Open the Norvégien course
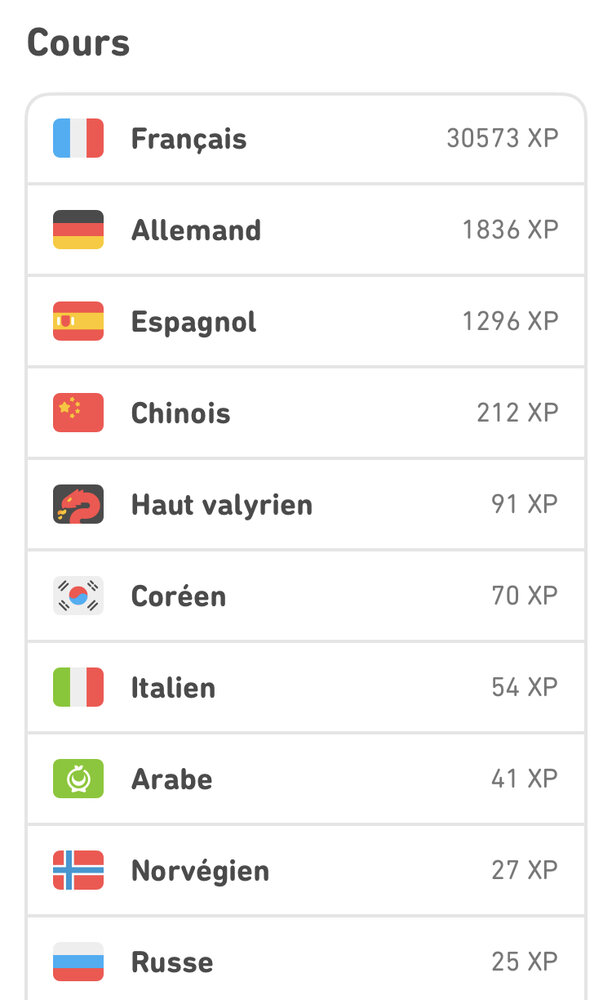The width and height of the screenshot is (612, 1000). (305, 871)
